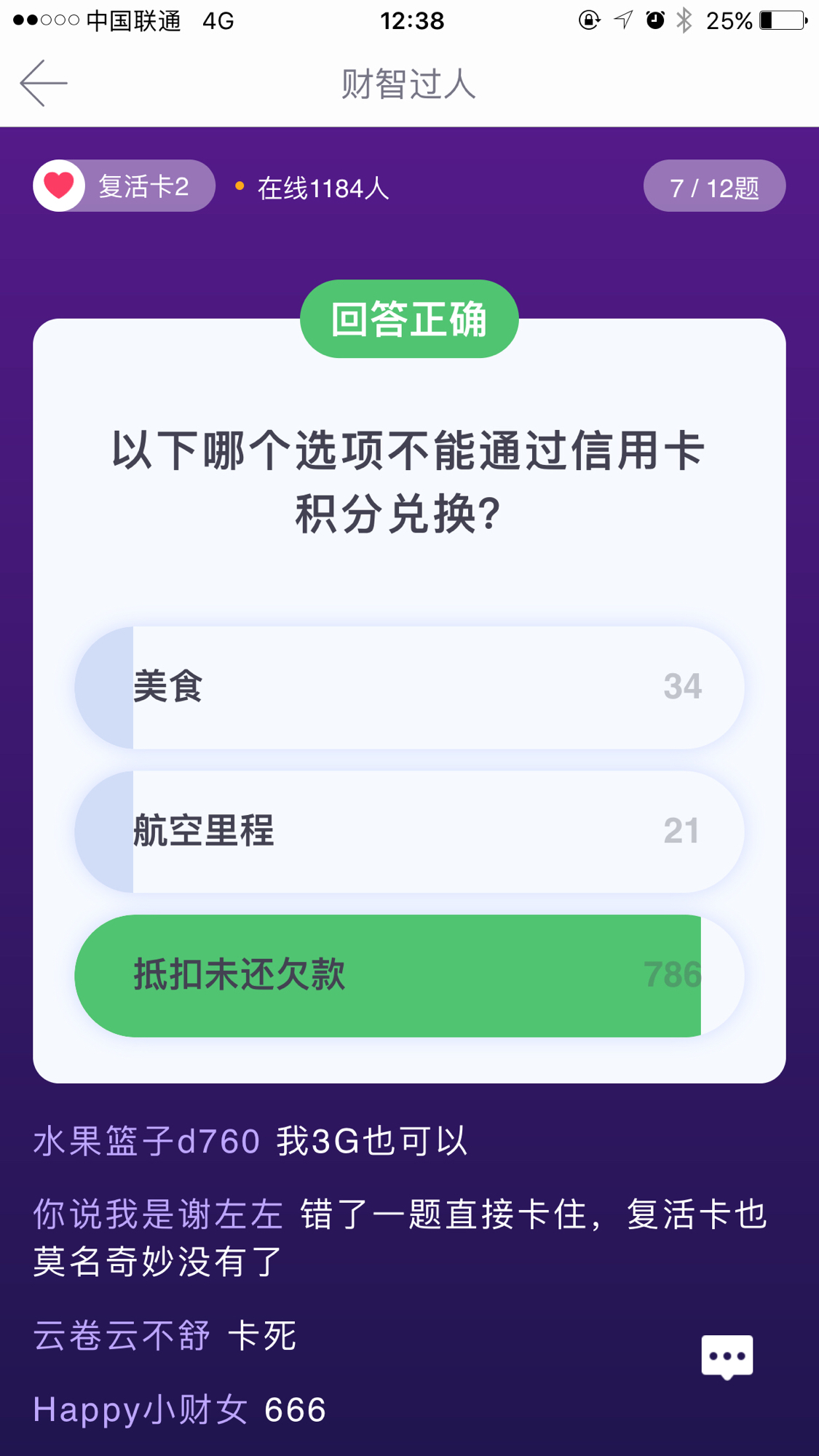Go back using the top-left arrow

coord(44,83)
